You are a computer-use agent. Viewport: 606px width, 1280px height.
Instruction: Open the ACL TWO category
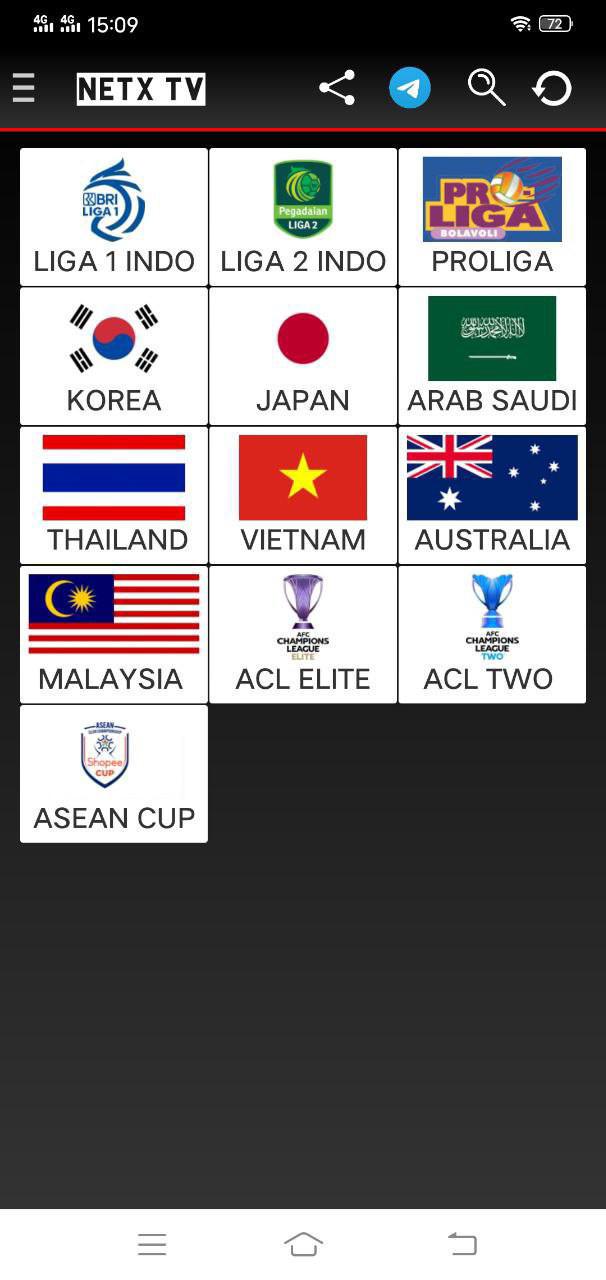(492, 634)
